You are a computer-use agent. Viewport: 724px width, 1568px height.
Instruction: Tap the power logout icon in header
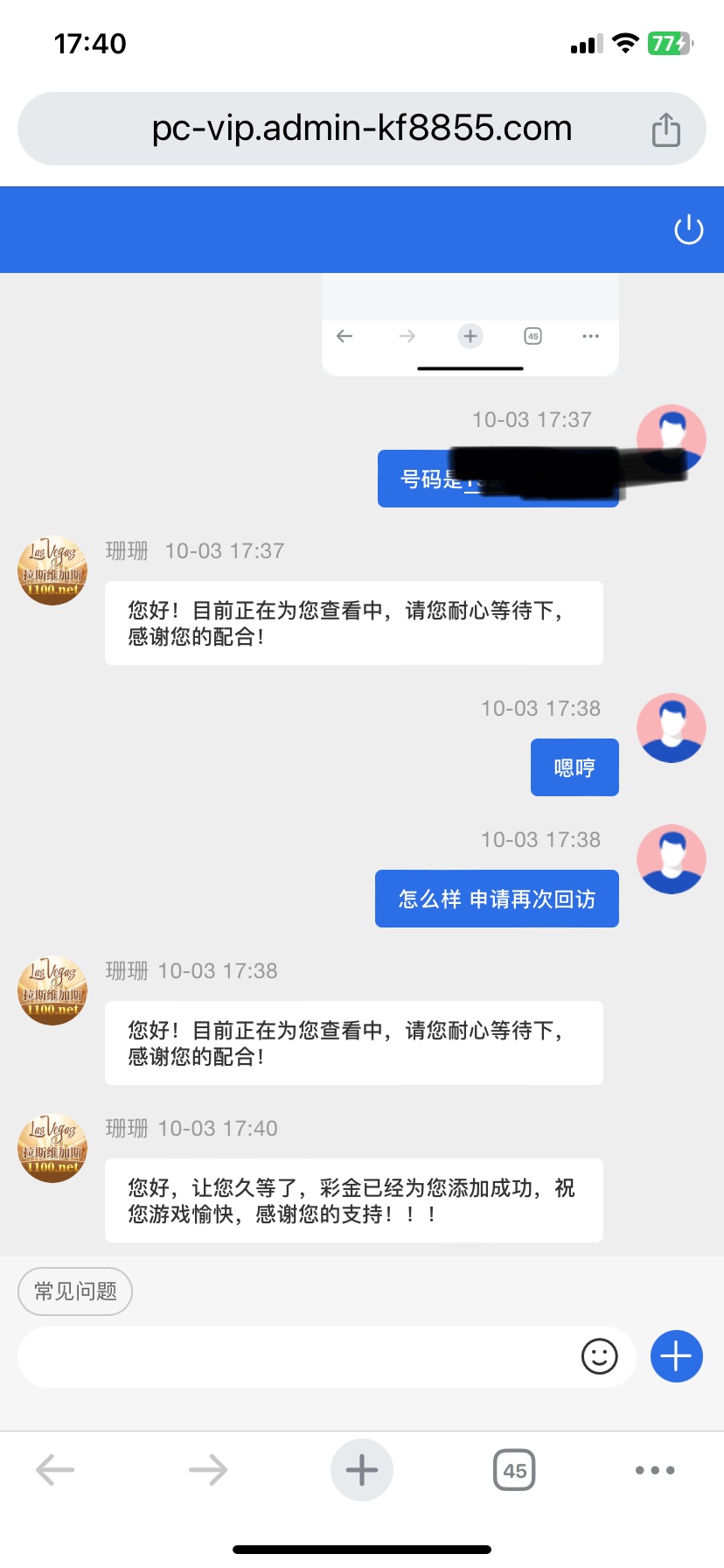[x=688, y=230]
